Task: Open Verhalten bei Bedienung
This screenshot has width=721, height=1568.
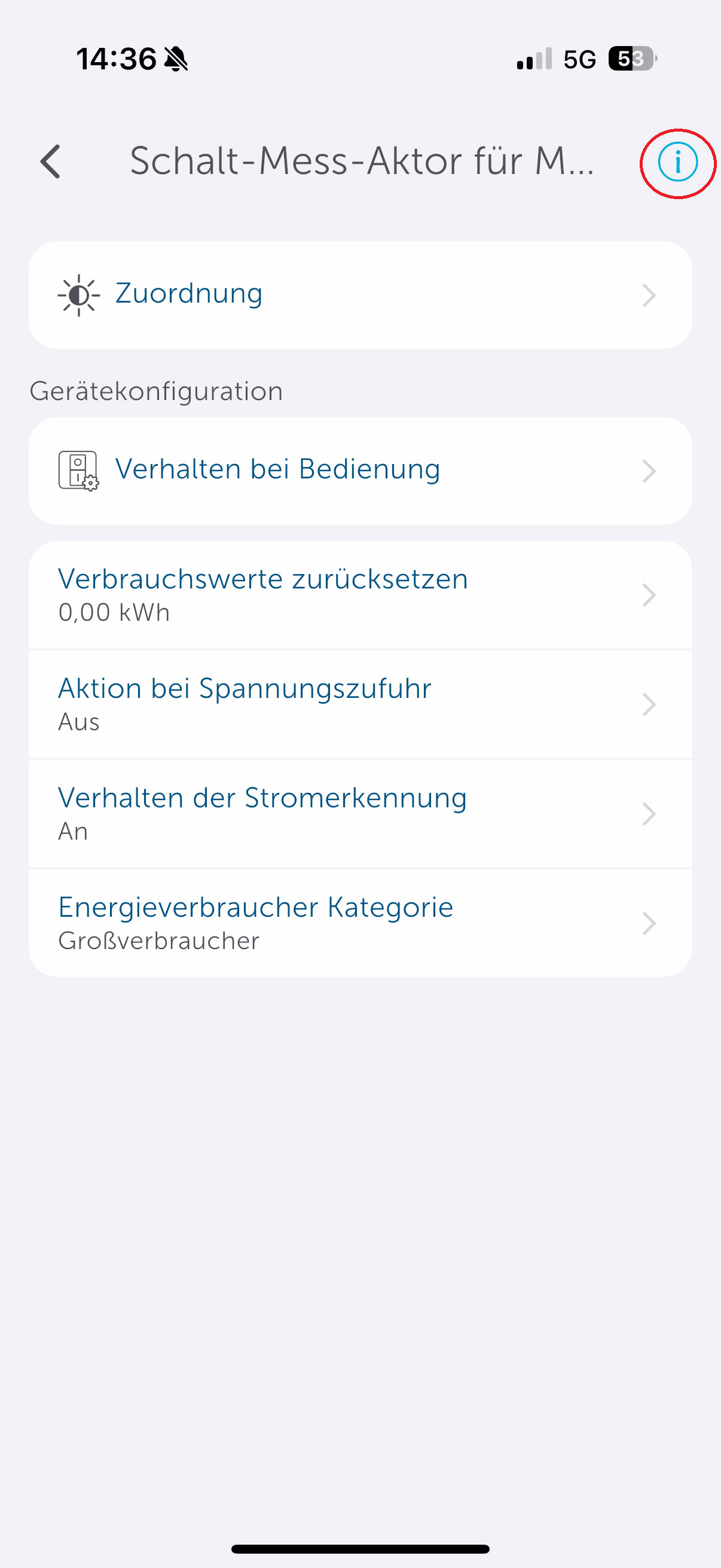Action: pyautogui.click(x=359, y=471)
